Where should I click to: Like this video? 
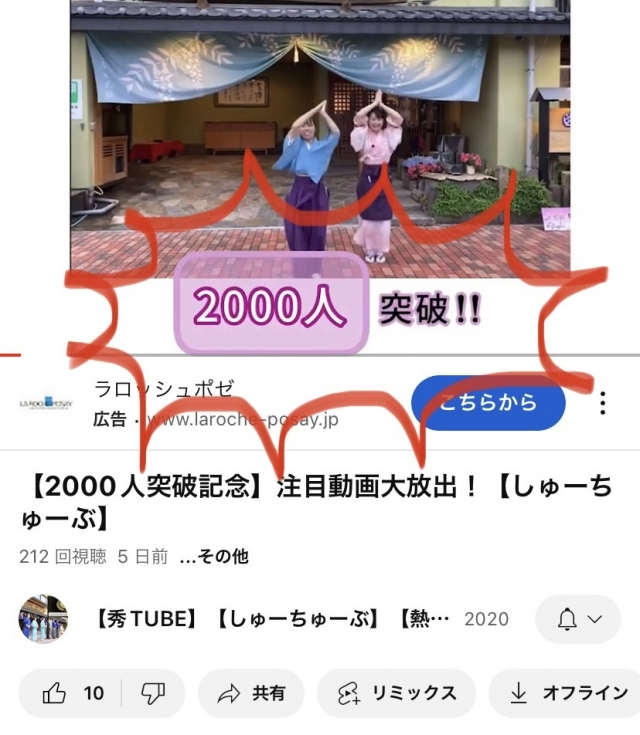[74, 693]
